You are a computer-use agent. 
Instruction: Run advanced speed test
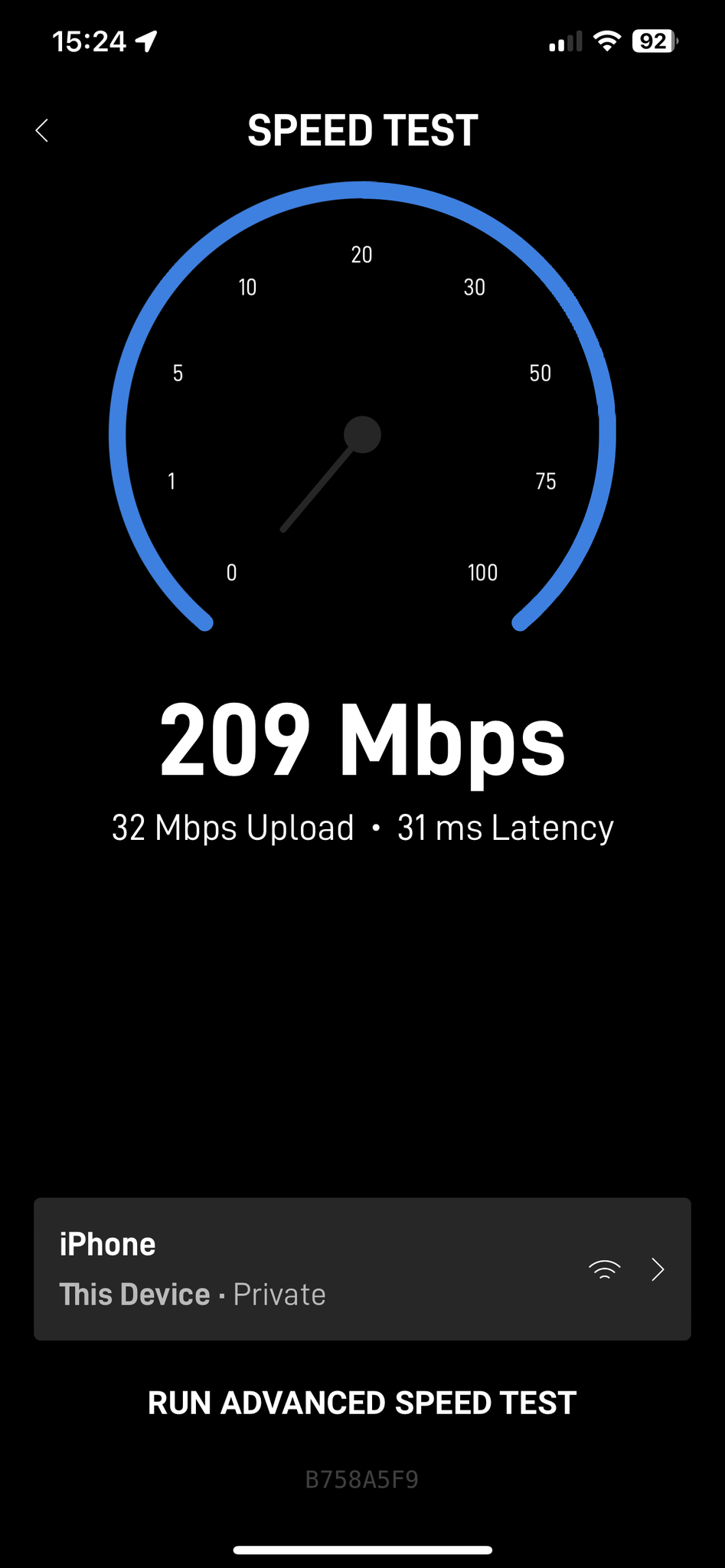362,1403
